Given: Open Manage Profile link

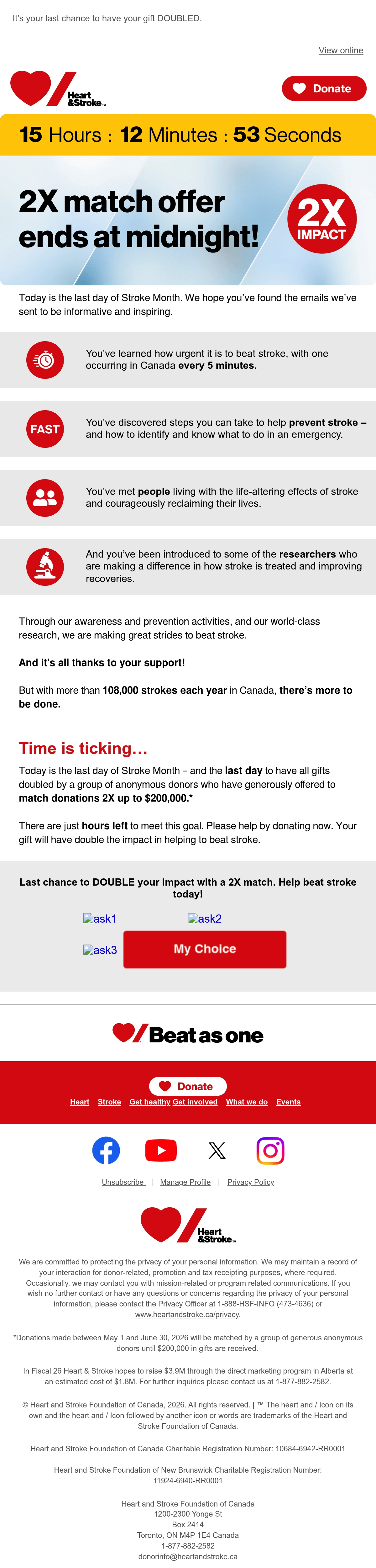Looking at the screenshot, I should [185, 1182].
